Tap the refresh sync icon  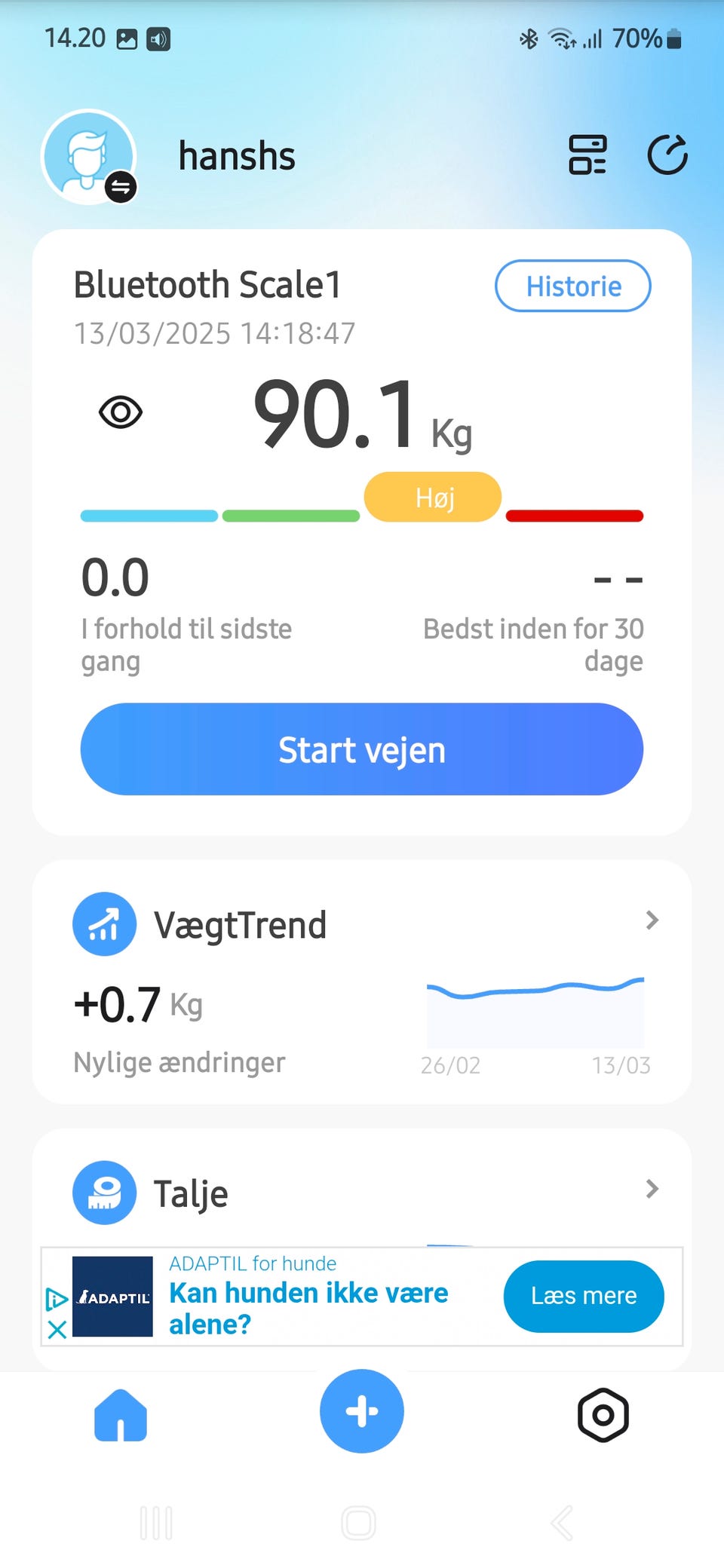667,155
